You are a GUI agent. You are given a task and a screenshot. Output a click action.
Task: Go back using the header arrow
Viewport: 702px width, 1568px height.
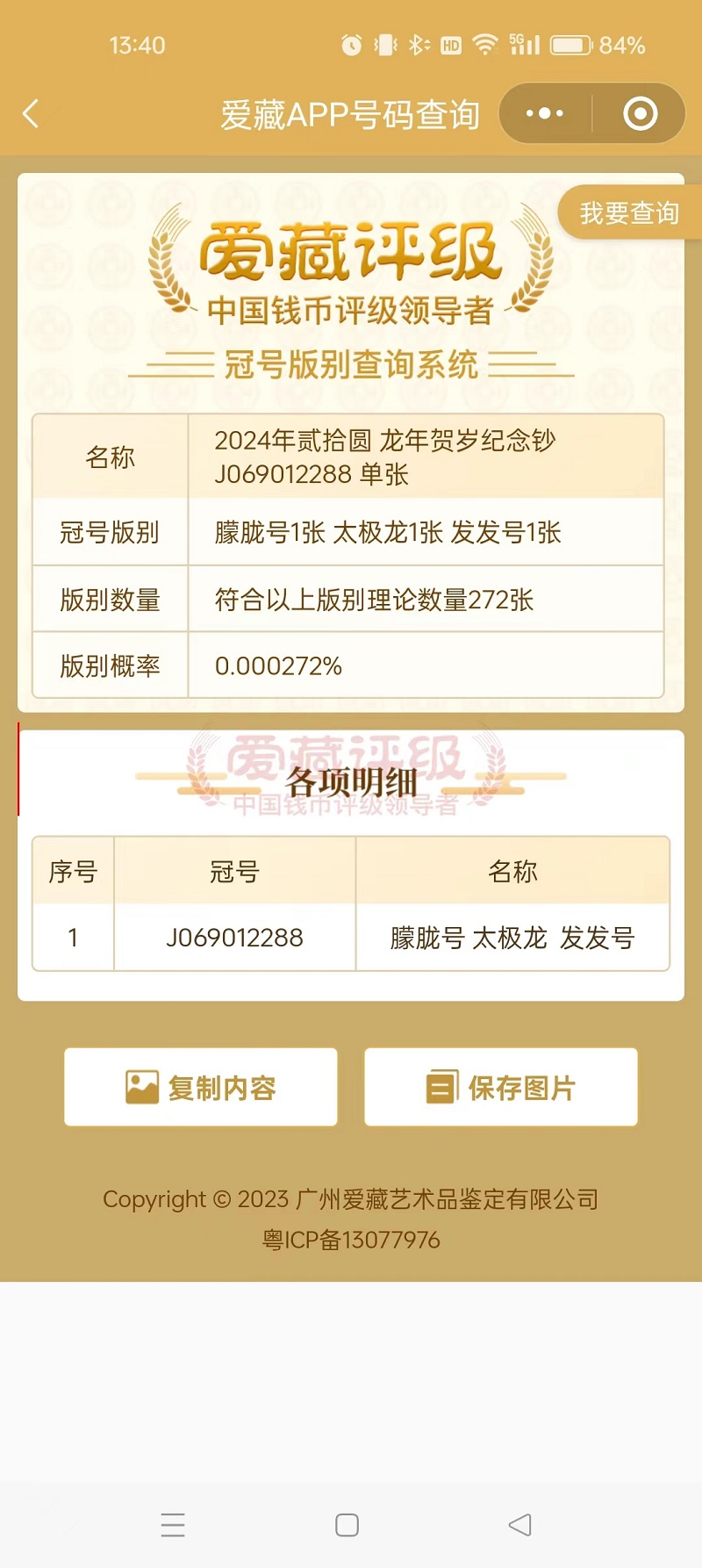pos(32,113)
